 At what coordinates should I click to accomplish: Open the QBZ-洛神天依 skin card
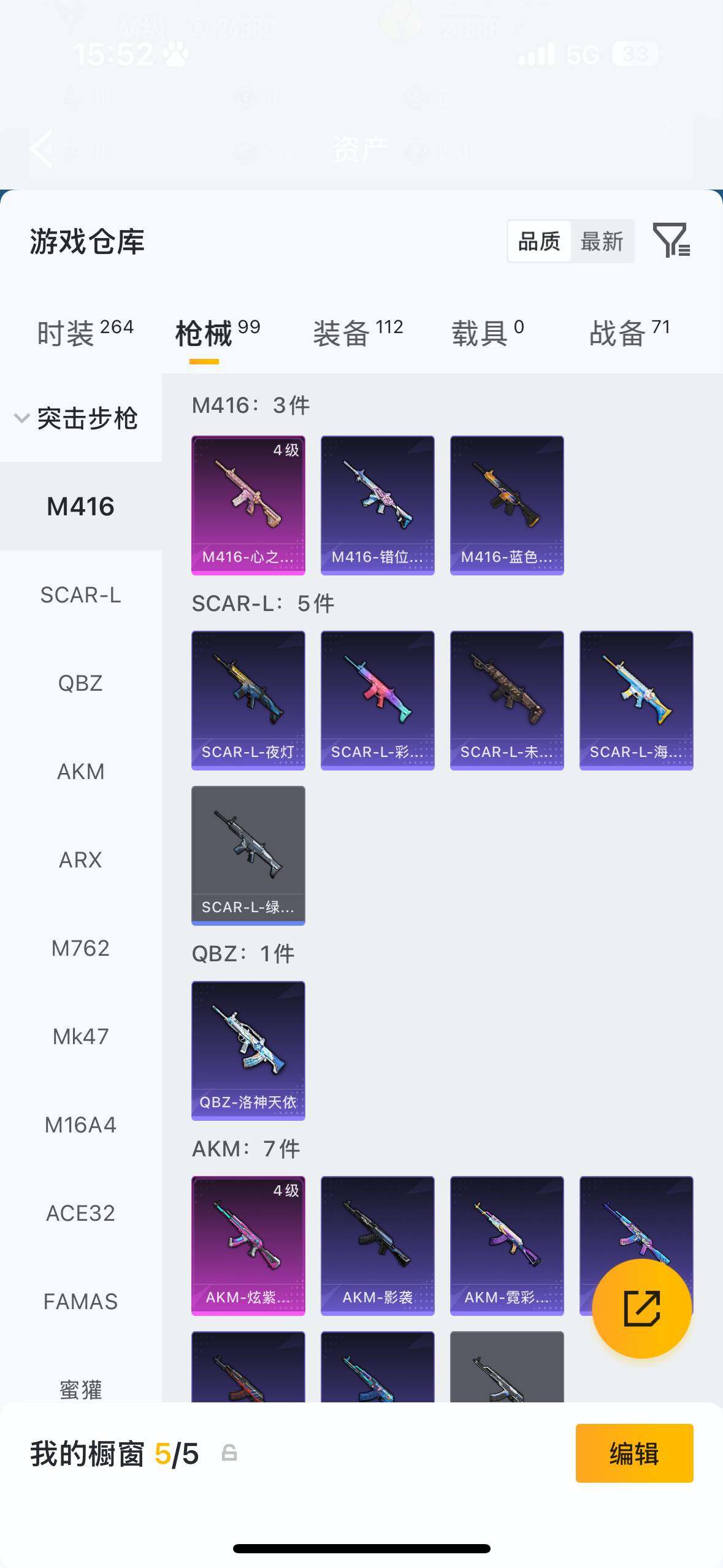(x=248, y=1050)
